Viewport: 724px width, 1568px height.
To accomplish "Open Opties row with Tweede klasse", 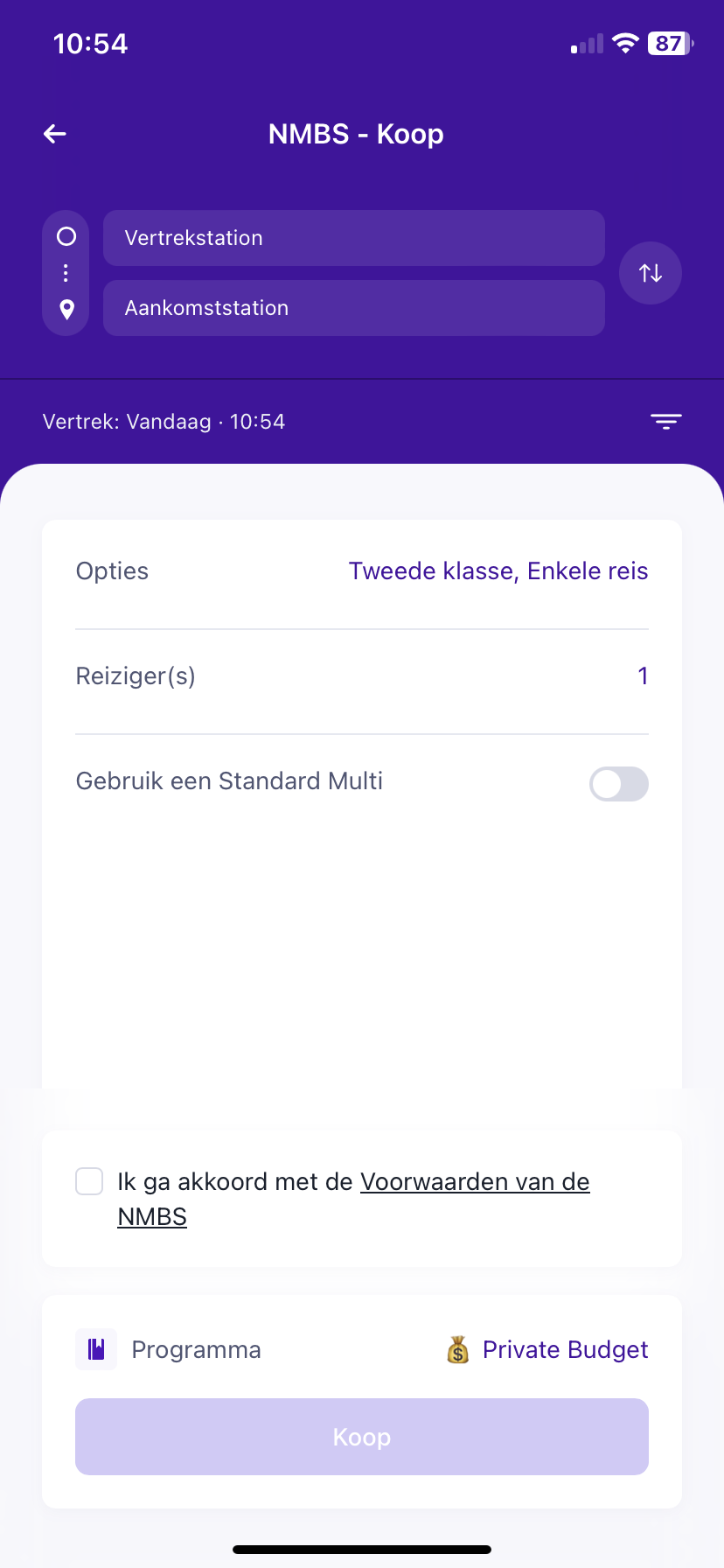I will point(362,571).
